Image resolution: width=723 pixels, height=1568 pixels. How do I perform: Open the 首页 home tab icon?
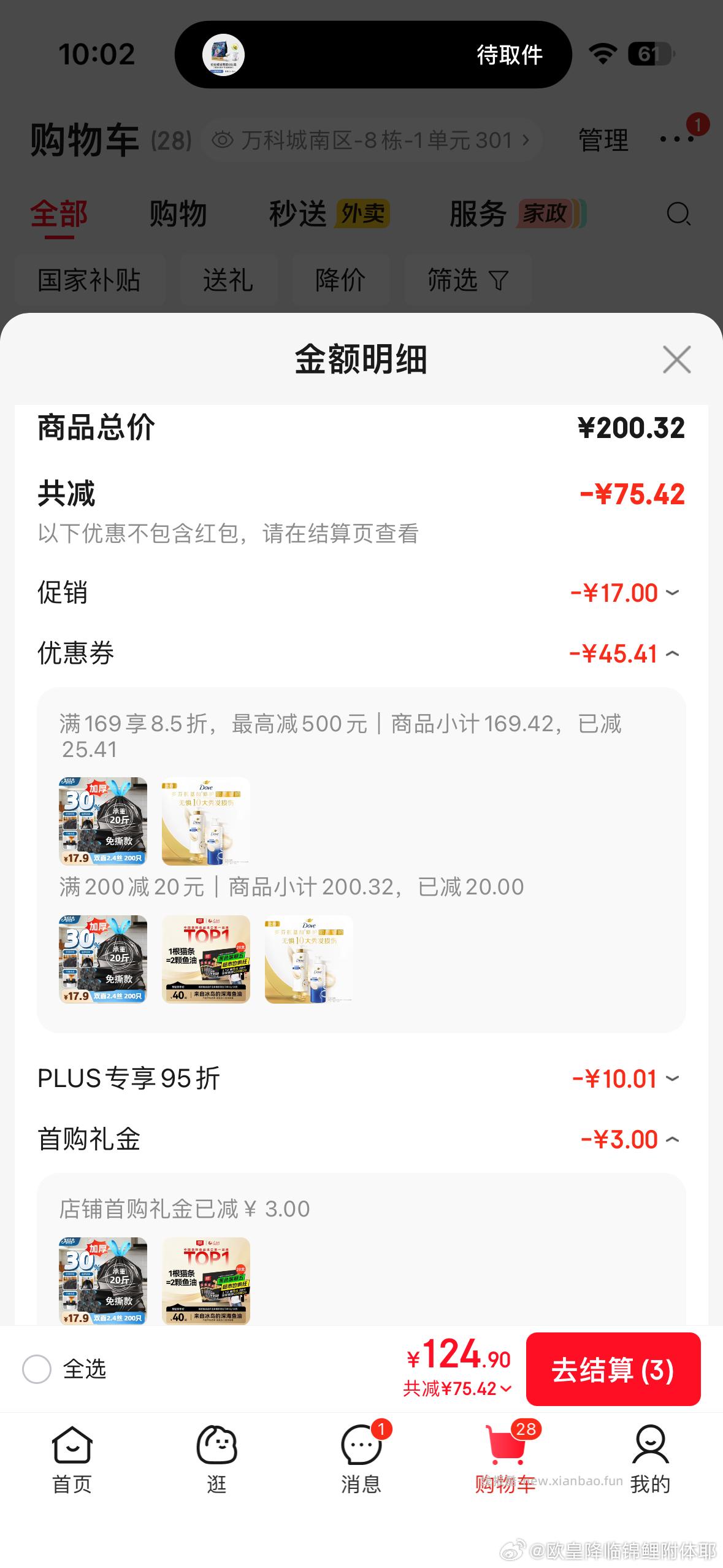(72, 1454)
